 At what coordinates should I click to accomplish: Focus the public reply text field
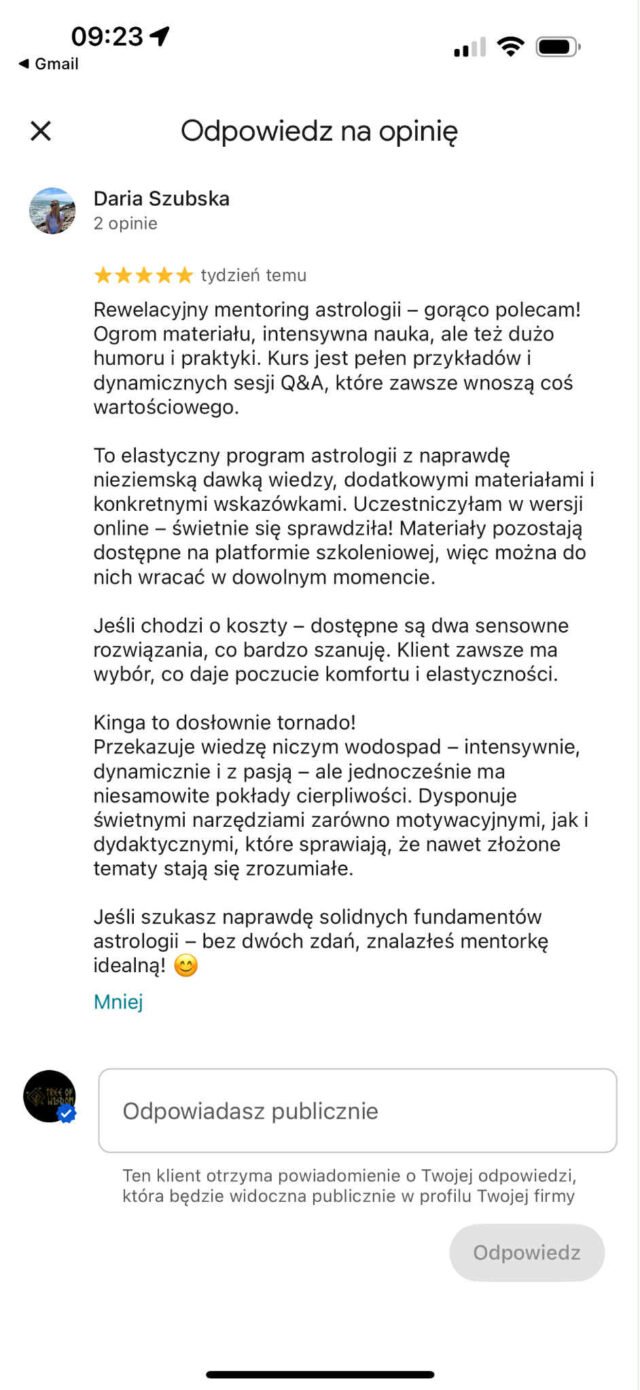pyautogui.click(x=357, y=1111)
